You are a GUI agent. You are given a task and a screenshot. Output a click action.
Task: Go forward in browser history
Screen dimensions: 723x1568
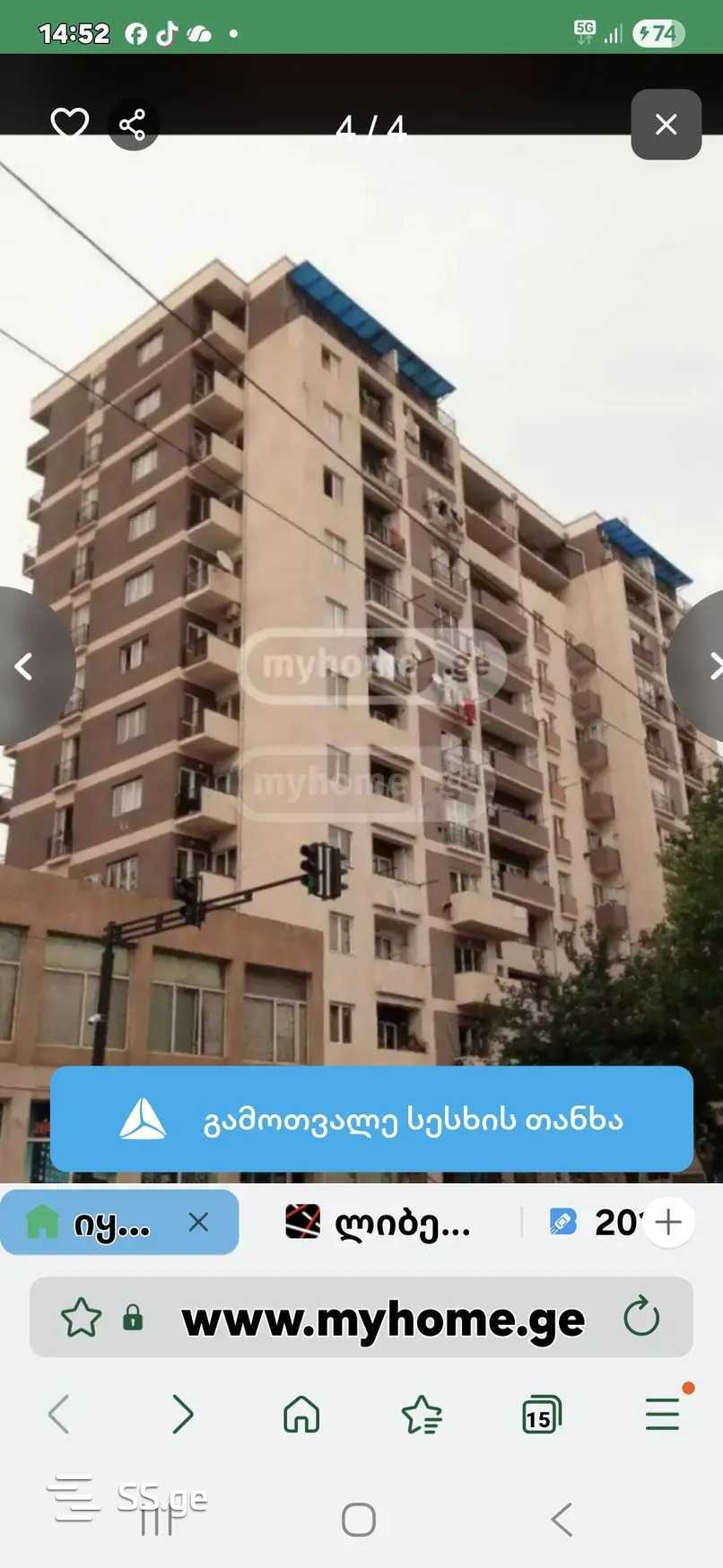(182, 1415)
